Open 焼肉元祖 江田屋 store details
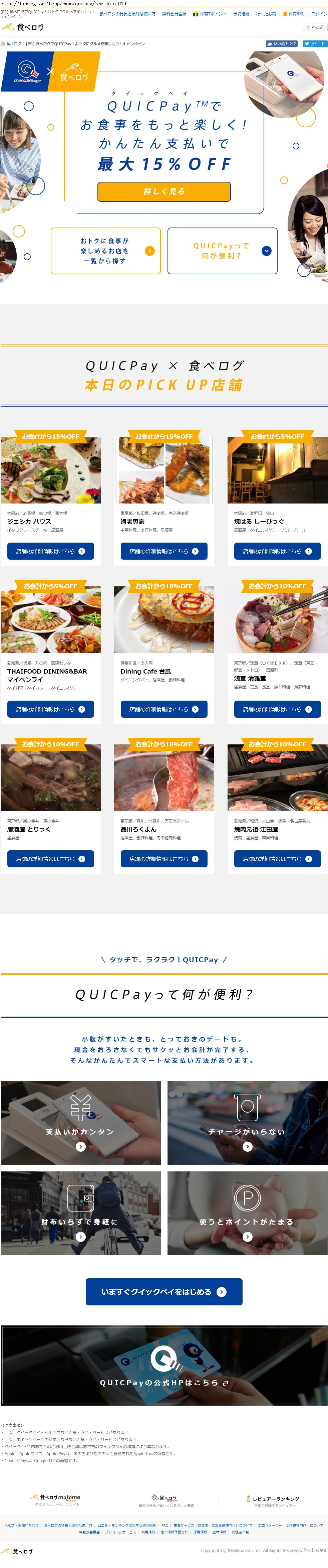The height and width of the screenshot is (1568, 328). point(278,859)
